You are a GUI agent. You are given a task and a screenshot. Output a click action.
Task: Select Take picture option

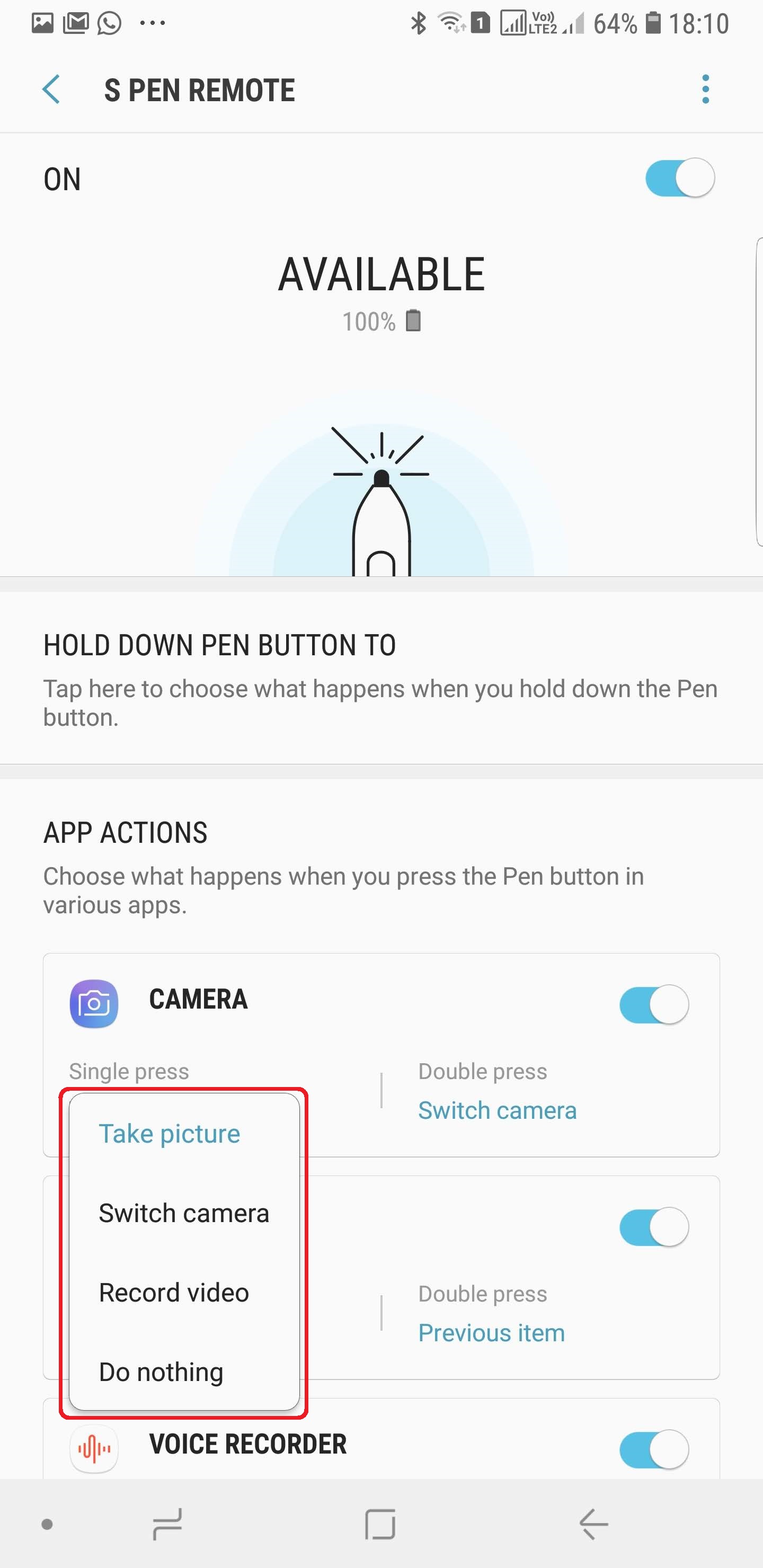coord(169,1134)
